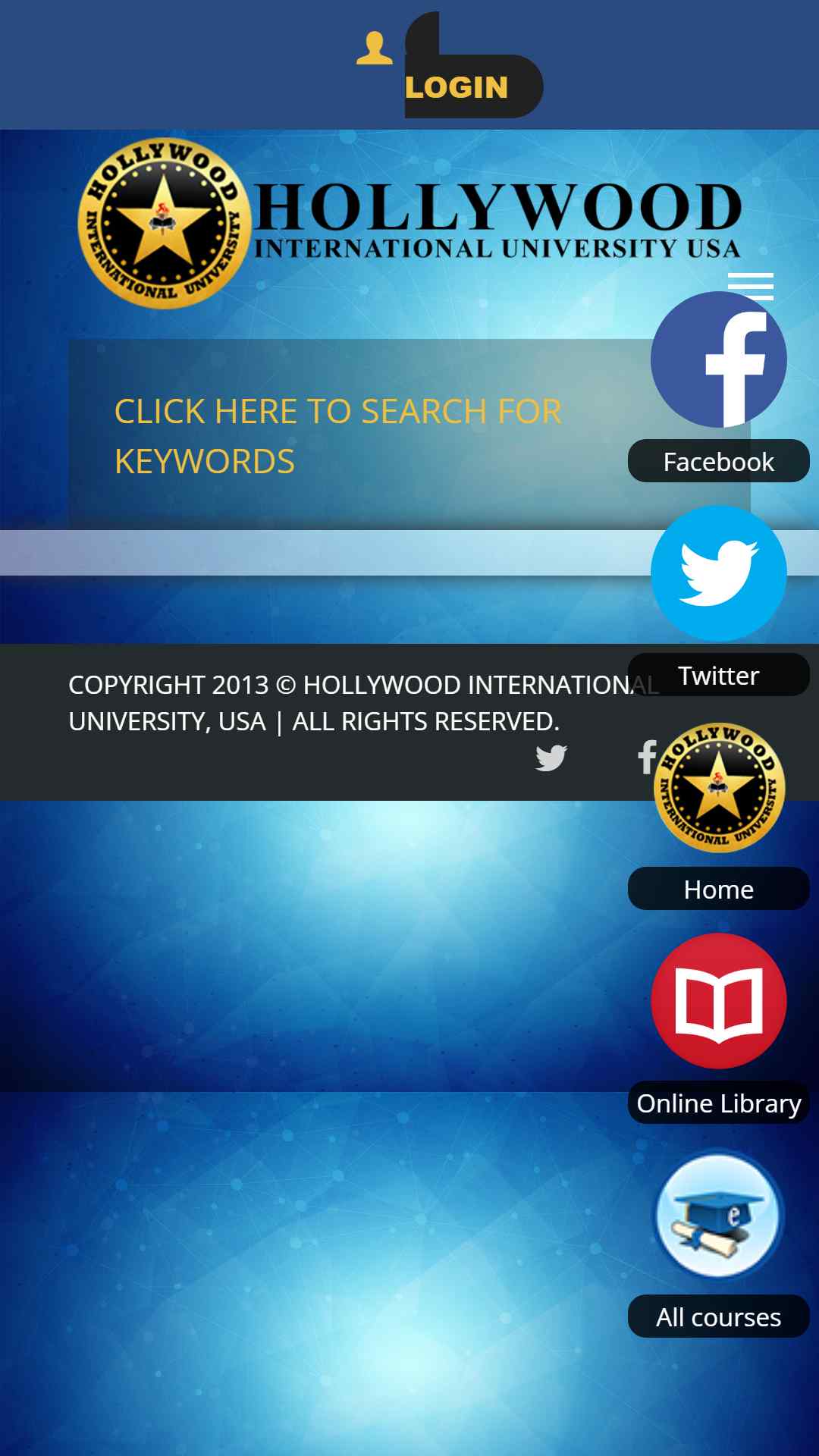Tap the small Twitter icon in footer
The height and width of the screenshot is (1456, 819).
(x=551, y=758)
